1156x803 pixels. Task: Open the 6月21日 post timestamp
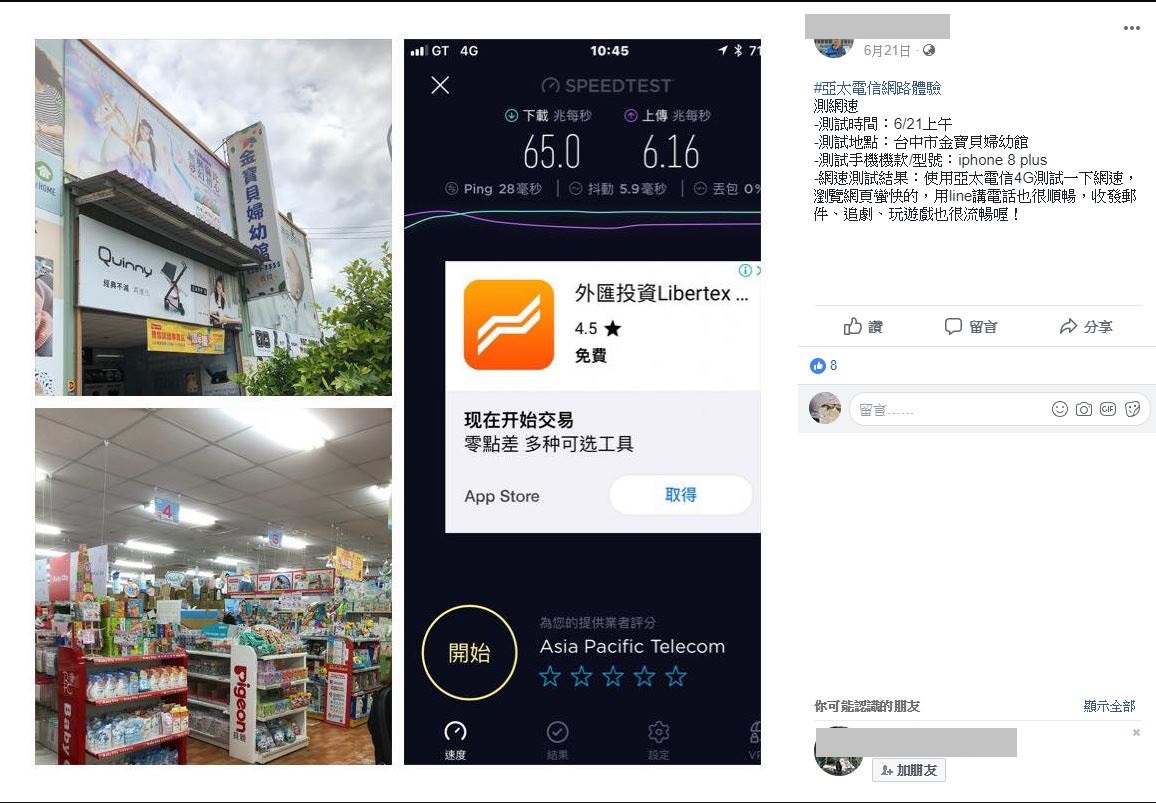887,50
